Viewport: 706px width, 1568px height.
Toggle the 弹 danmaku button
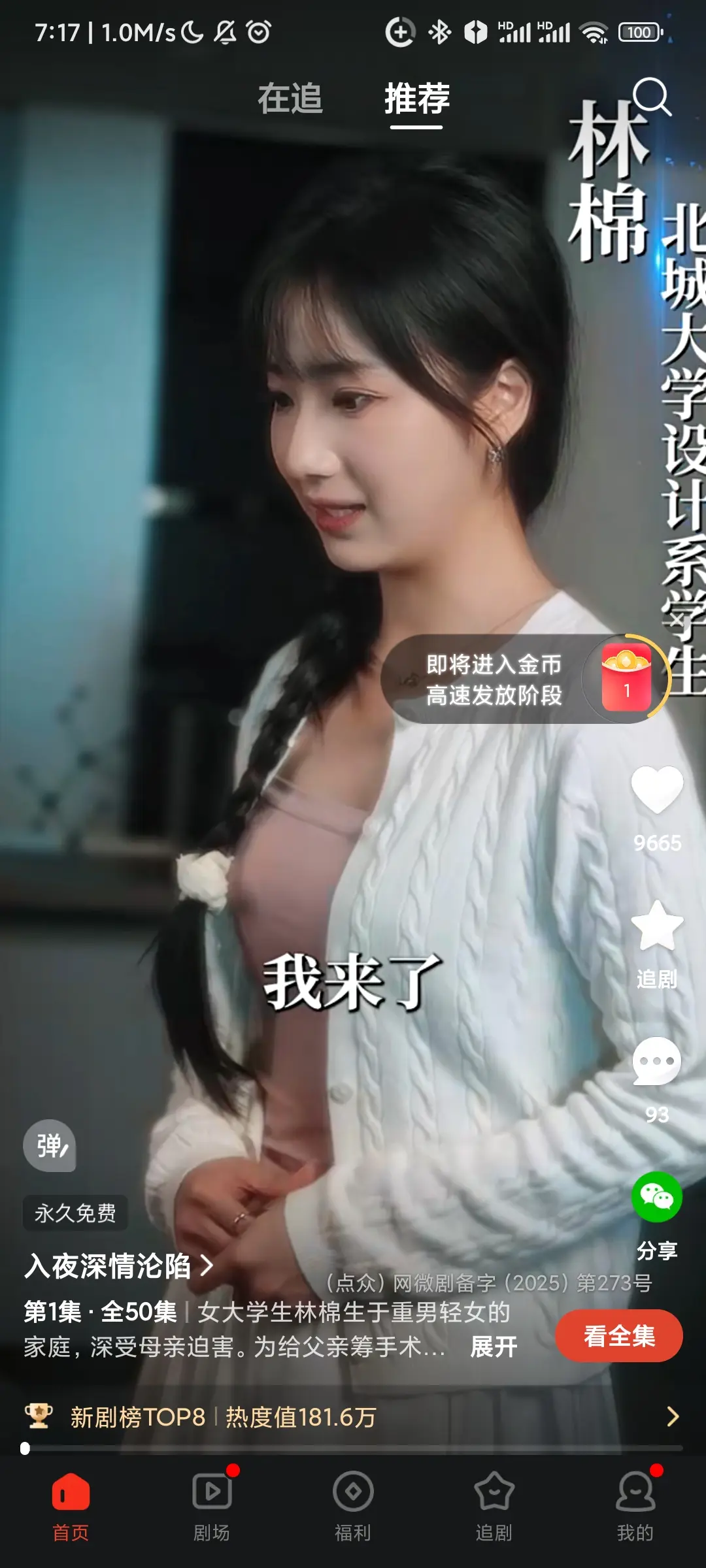tap(50, 1146)
